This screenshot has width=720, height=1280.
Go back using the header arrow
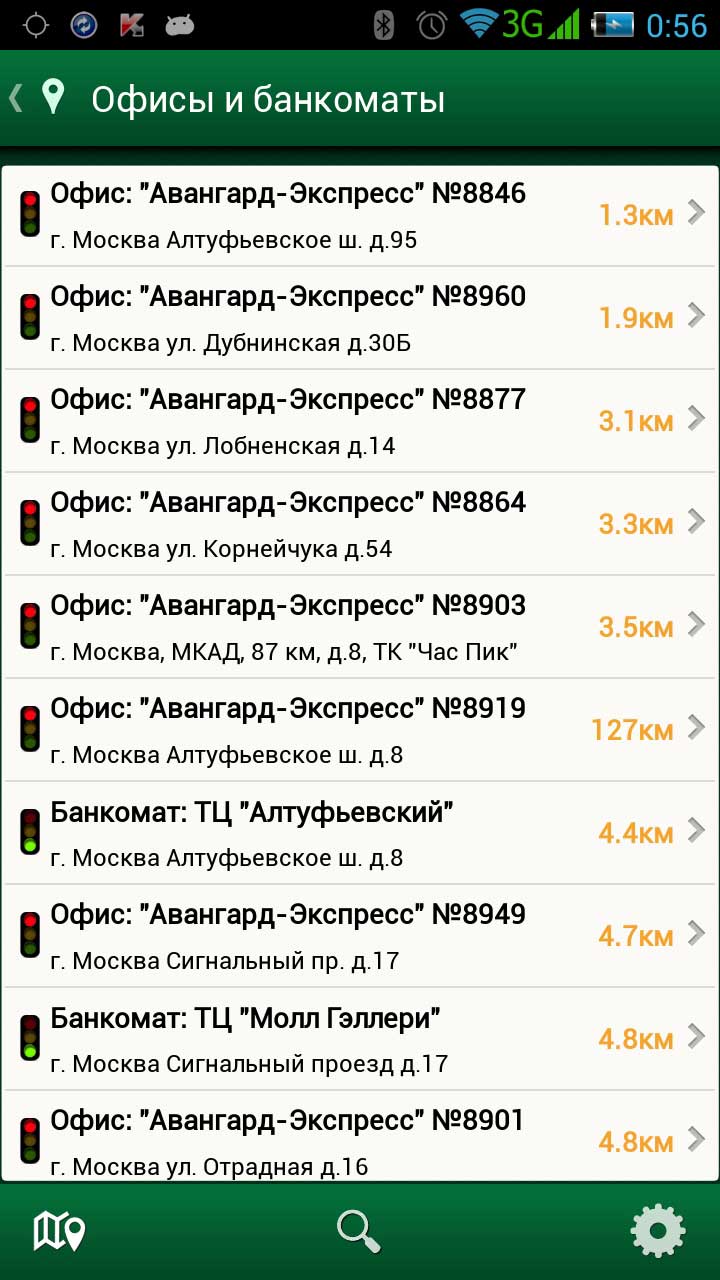tap(16, 98)
